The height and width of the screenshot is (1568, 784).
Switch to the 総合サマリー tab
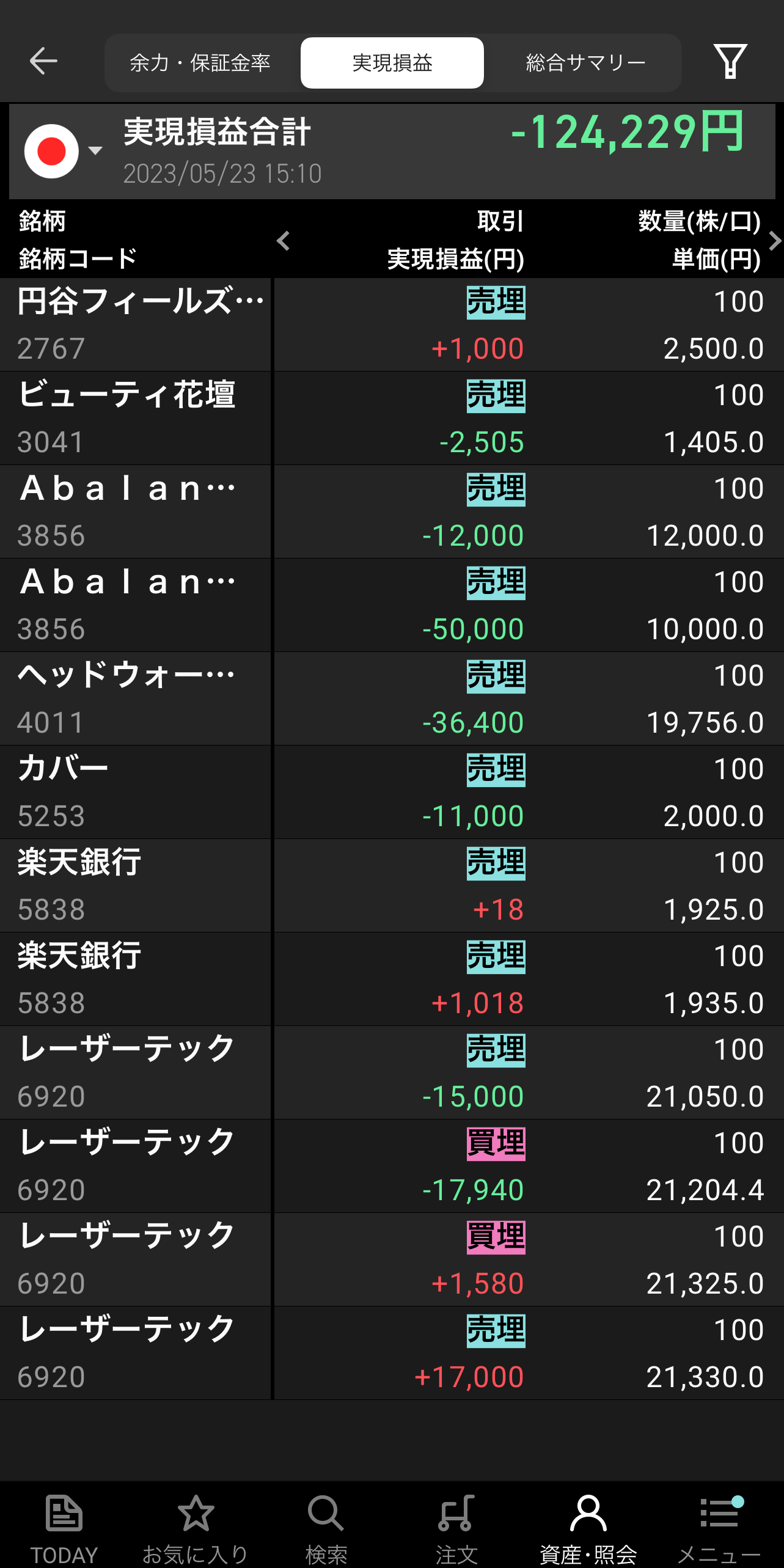click(x=585, y=63)
